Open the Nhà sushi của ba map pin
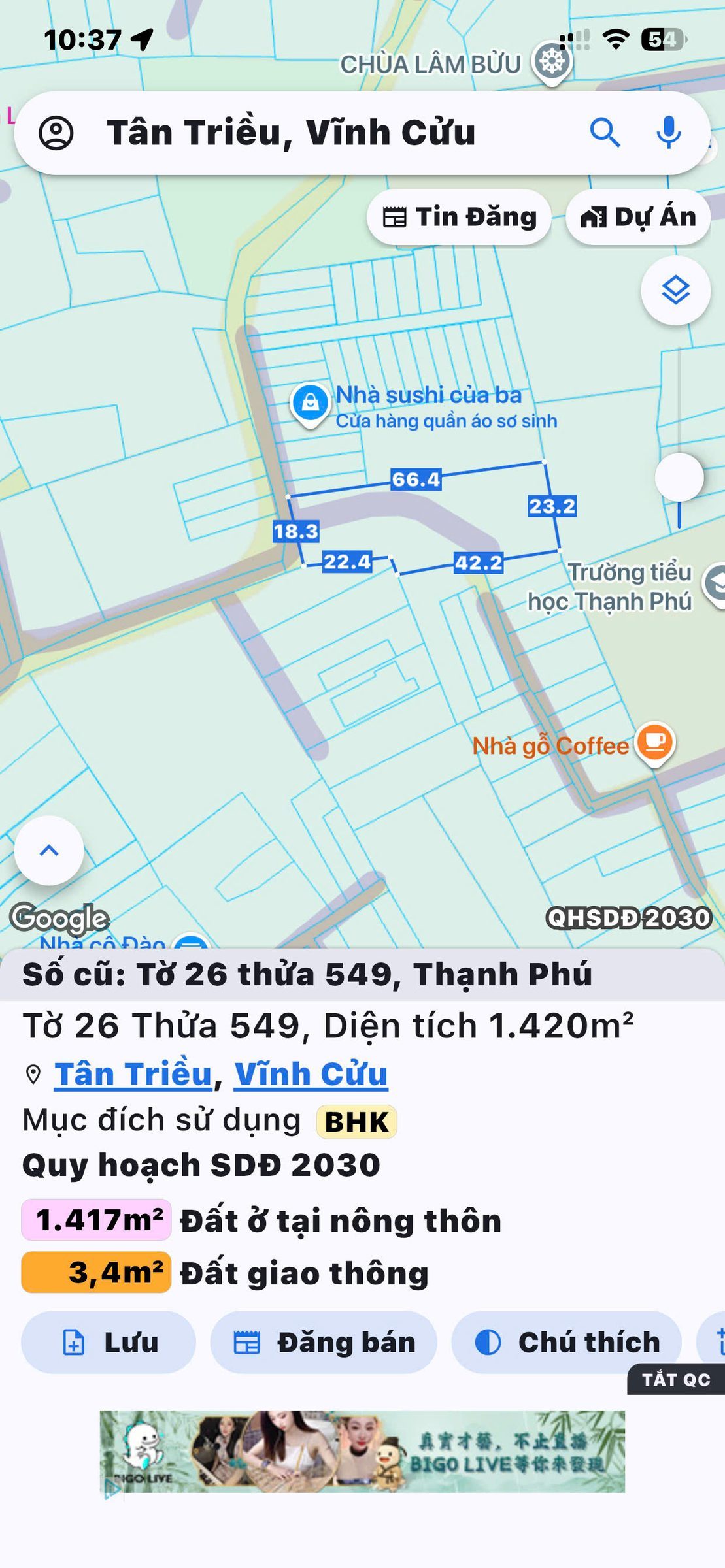The width and height of the screenshot is (725, 1568). 310,403
